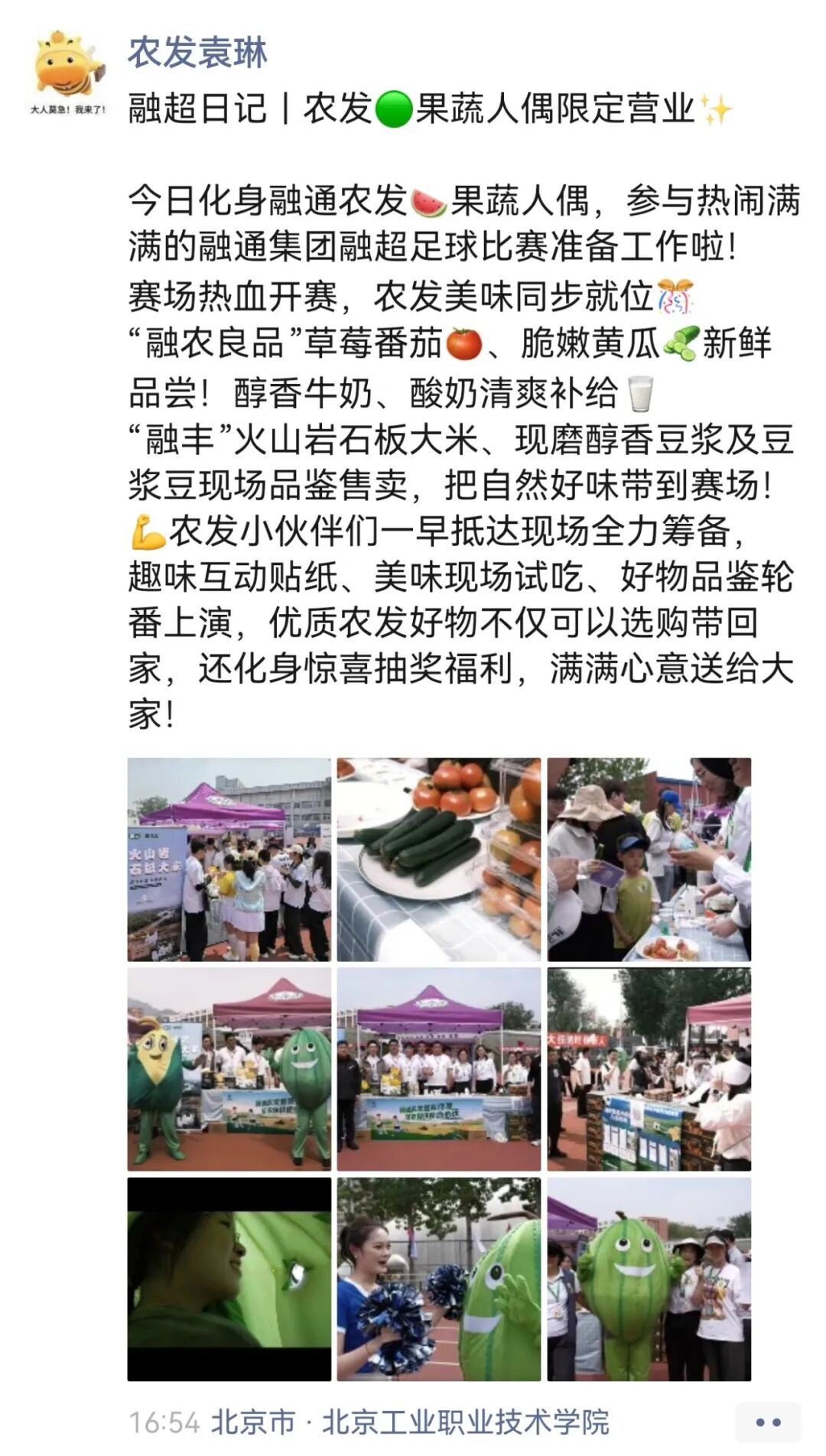Open the photo of the child tasting food
This screenshot has width=826, height=1456.
pos(649,860)
